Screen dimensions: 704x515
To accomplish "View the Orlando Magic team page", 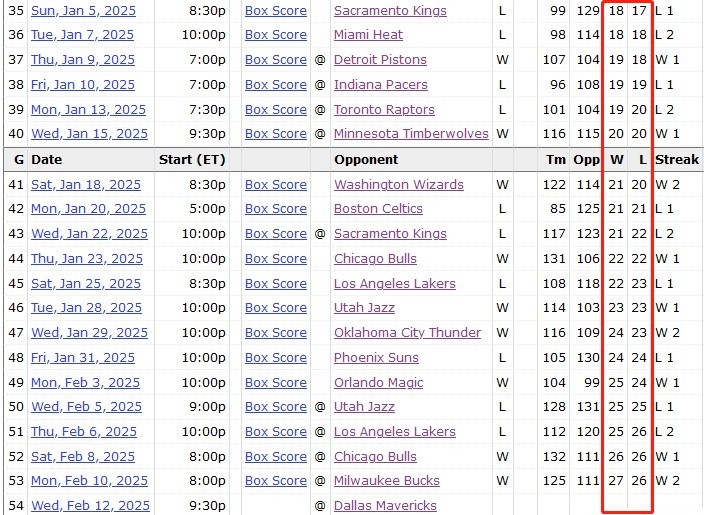I will 378,383.
